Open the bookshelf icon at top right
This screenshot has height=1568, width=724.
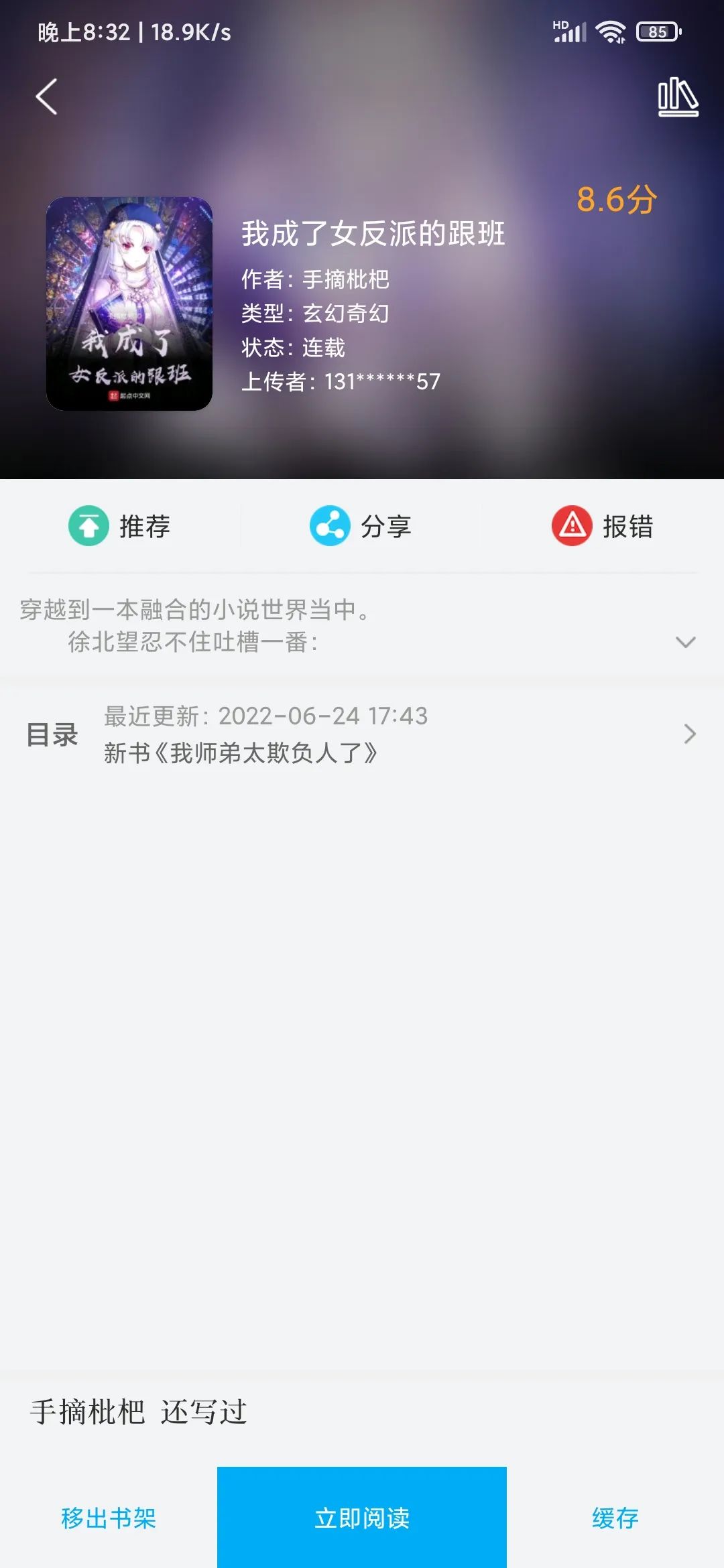678,97
